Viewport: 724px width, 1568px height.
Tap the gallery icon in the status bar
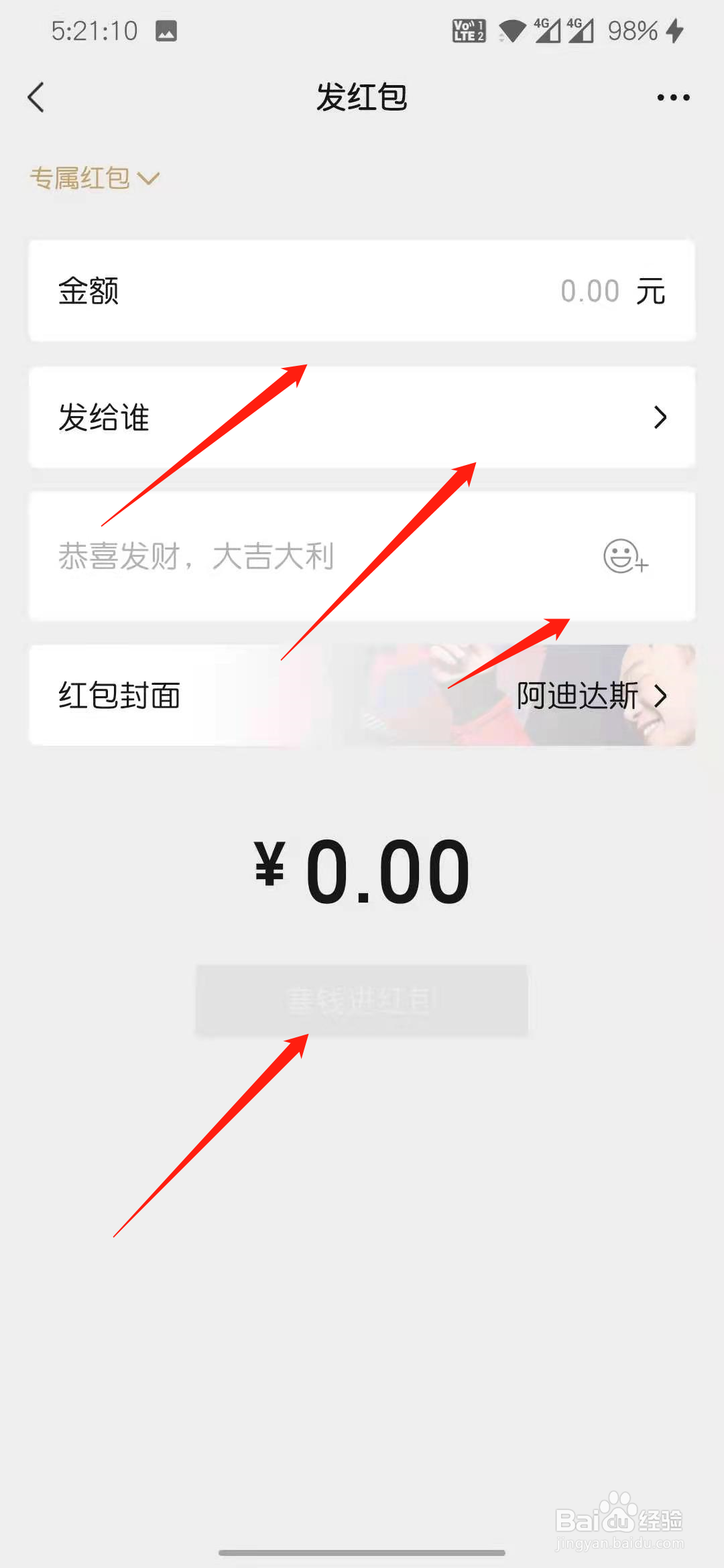166,30
